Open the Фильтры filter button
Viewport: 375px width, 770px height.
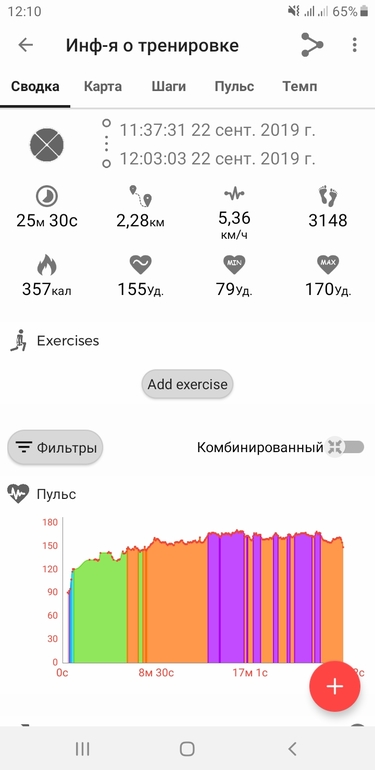click(x=55, y=447)
